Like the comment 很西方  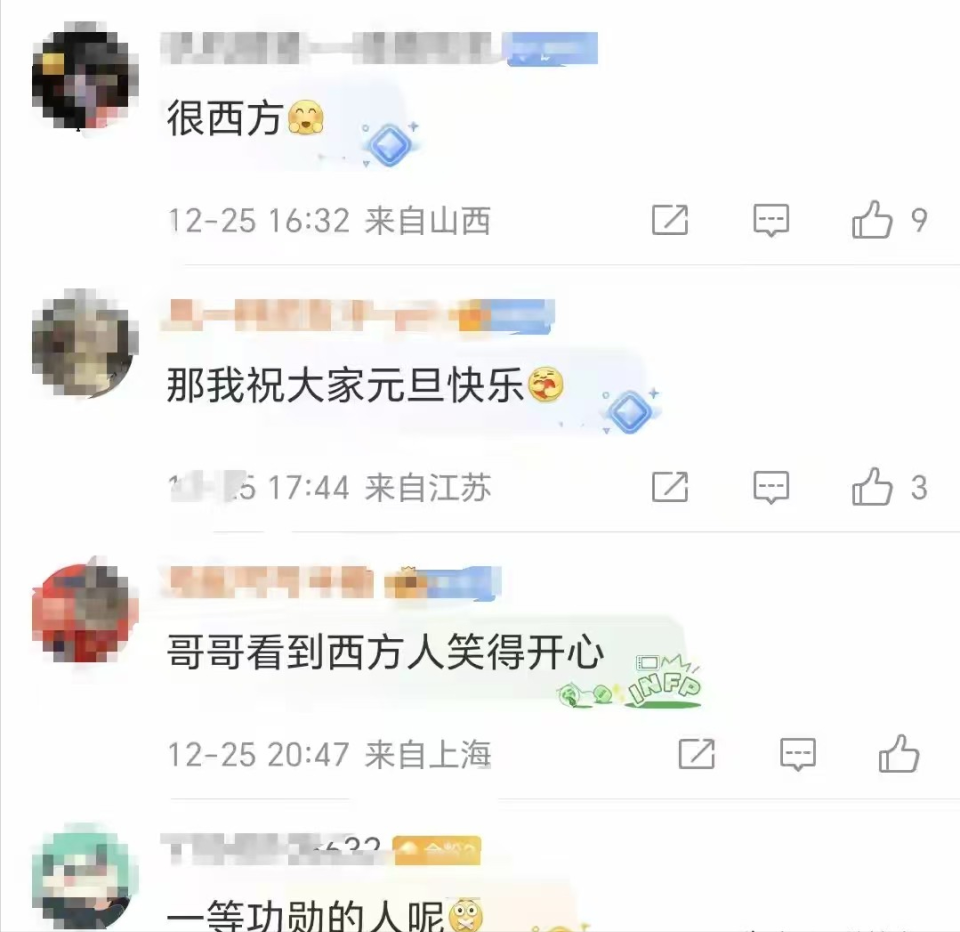point(873,219)
